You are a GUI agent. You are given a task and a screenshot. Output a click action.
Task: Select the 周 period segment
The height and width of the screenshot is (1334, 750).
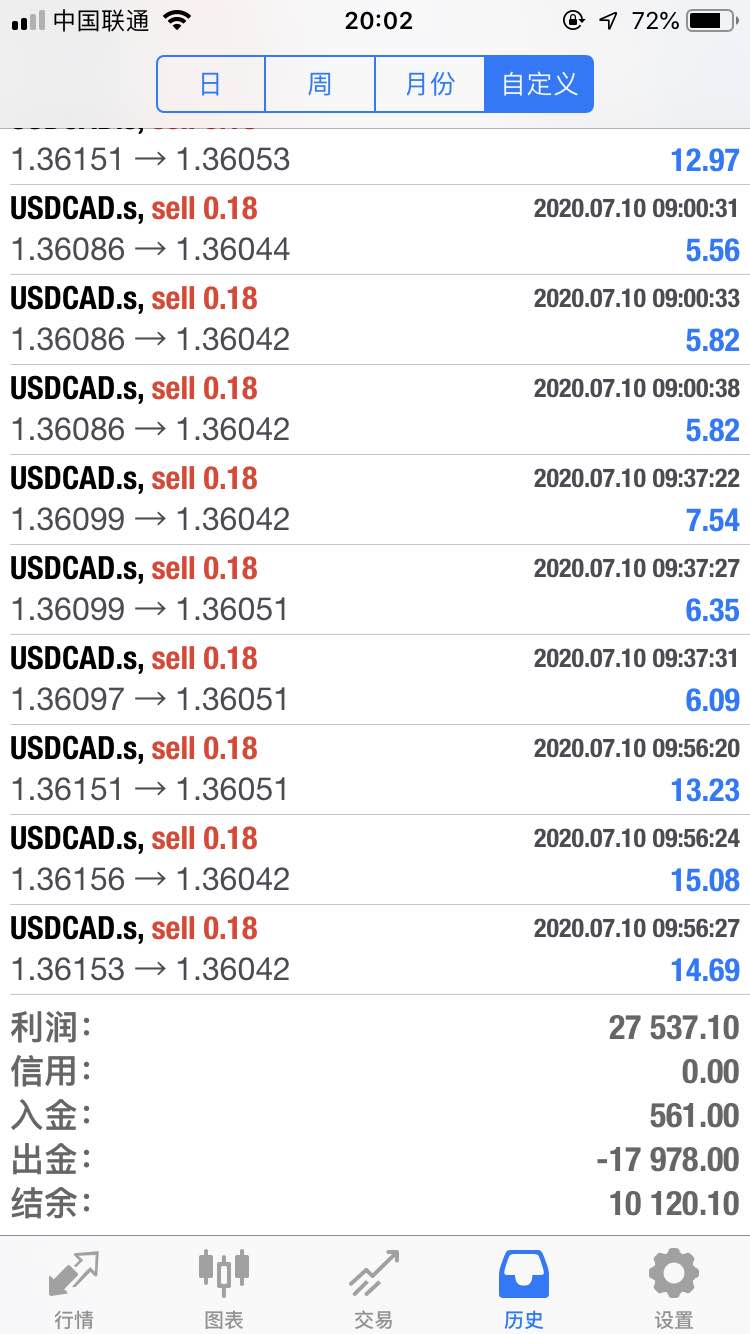[320, 84]
